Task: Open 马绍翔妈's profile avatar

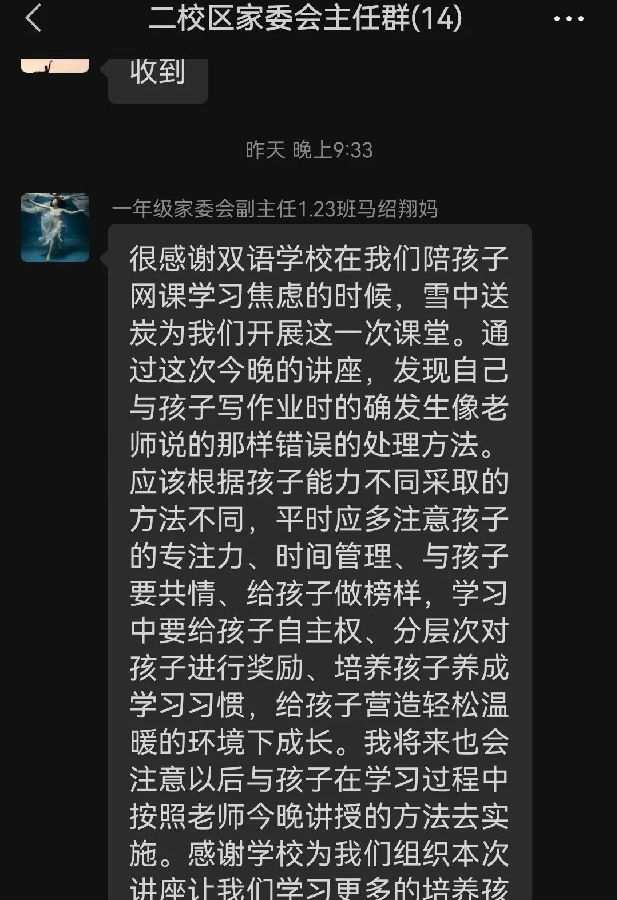Action: [x=55, y=228]
